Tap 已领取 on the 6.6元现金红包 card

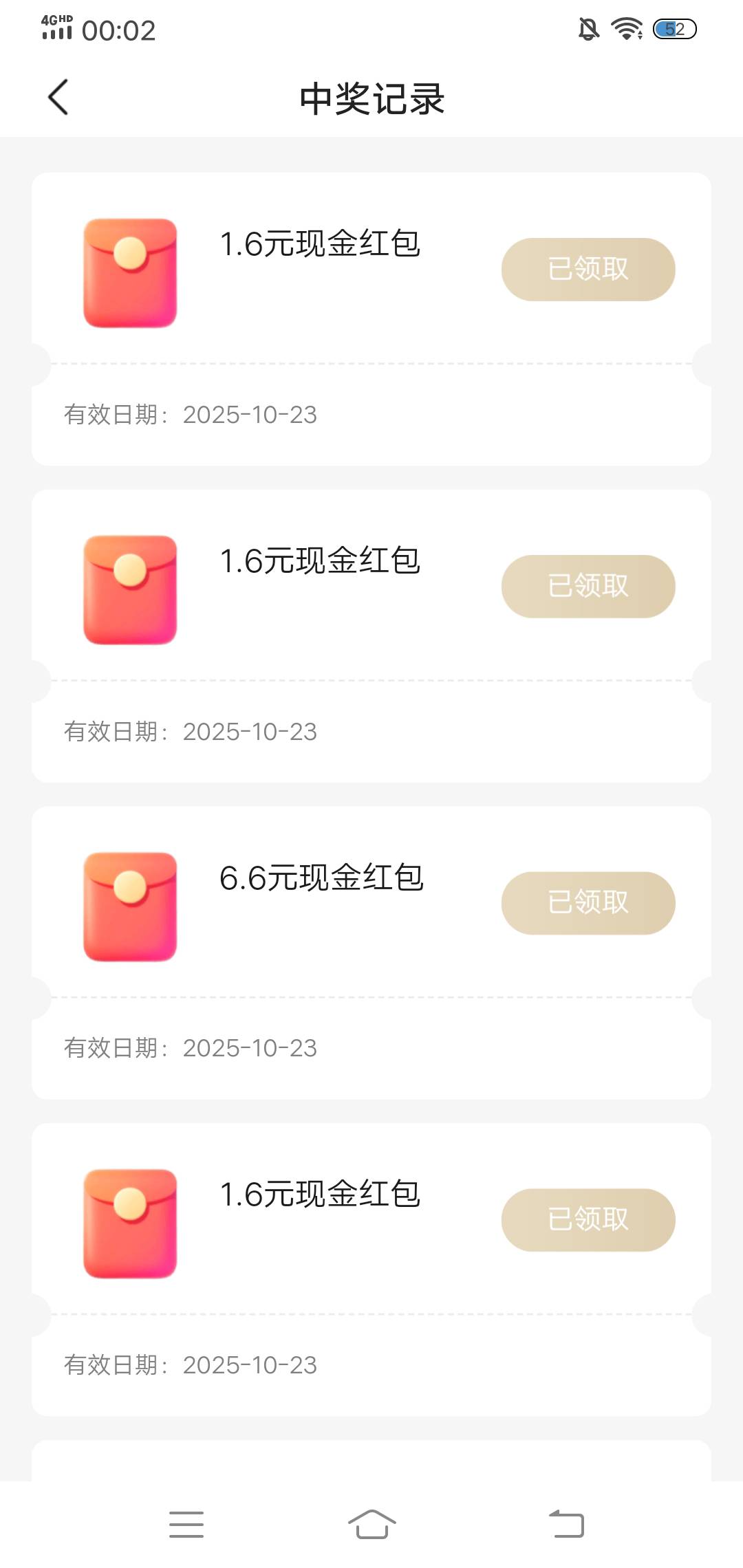pos(588,902)
